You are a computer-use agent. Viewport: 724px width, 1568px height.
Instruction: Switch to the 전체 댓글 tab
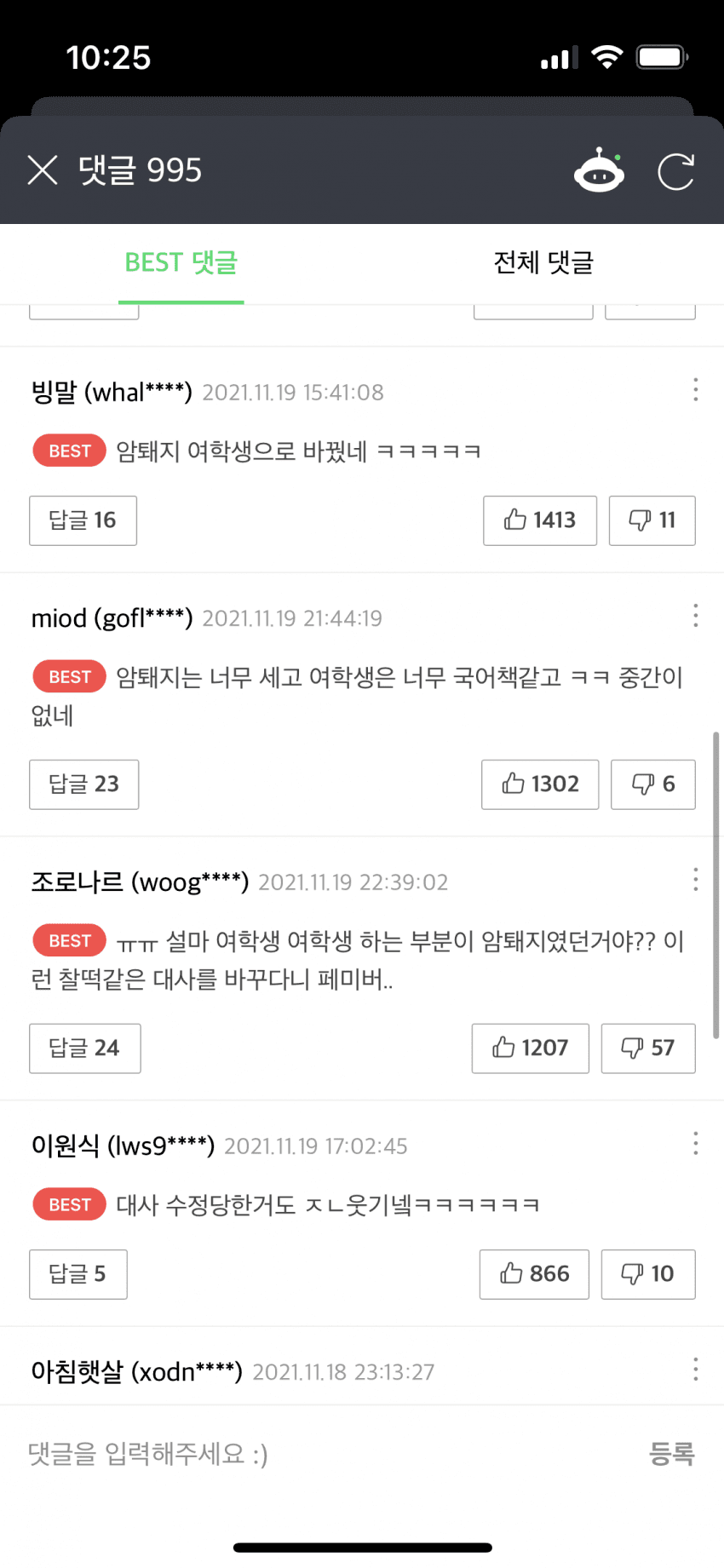tap(543, 262)
